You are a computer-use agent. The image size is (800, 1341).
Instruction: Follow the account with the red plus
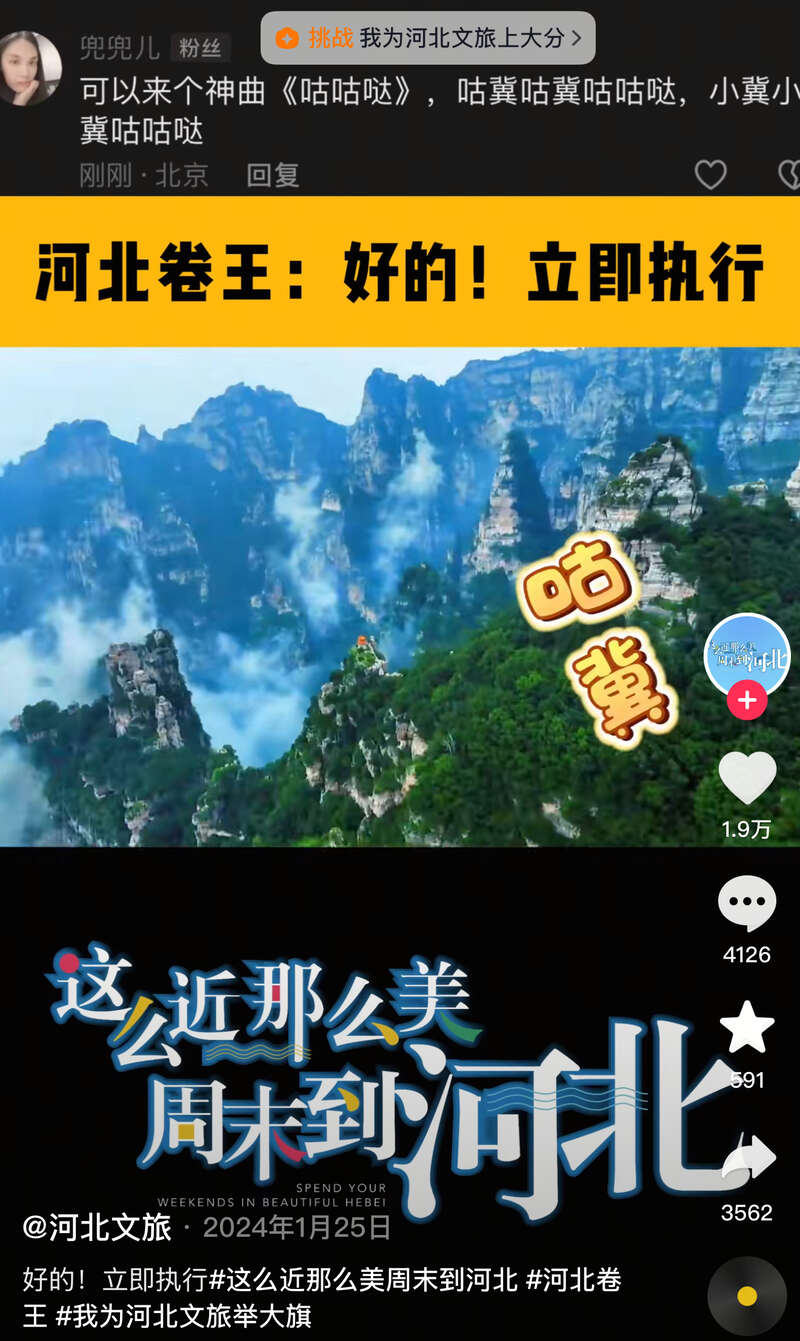coord(747,700)
